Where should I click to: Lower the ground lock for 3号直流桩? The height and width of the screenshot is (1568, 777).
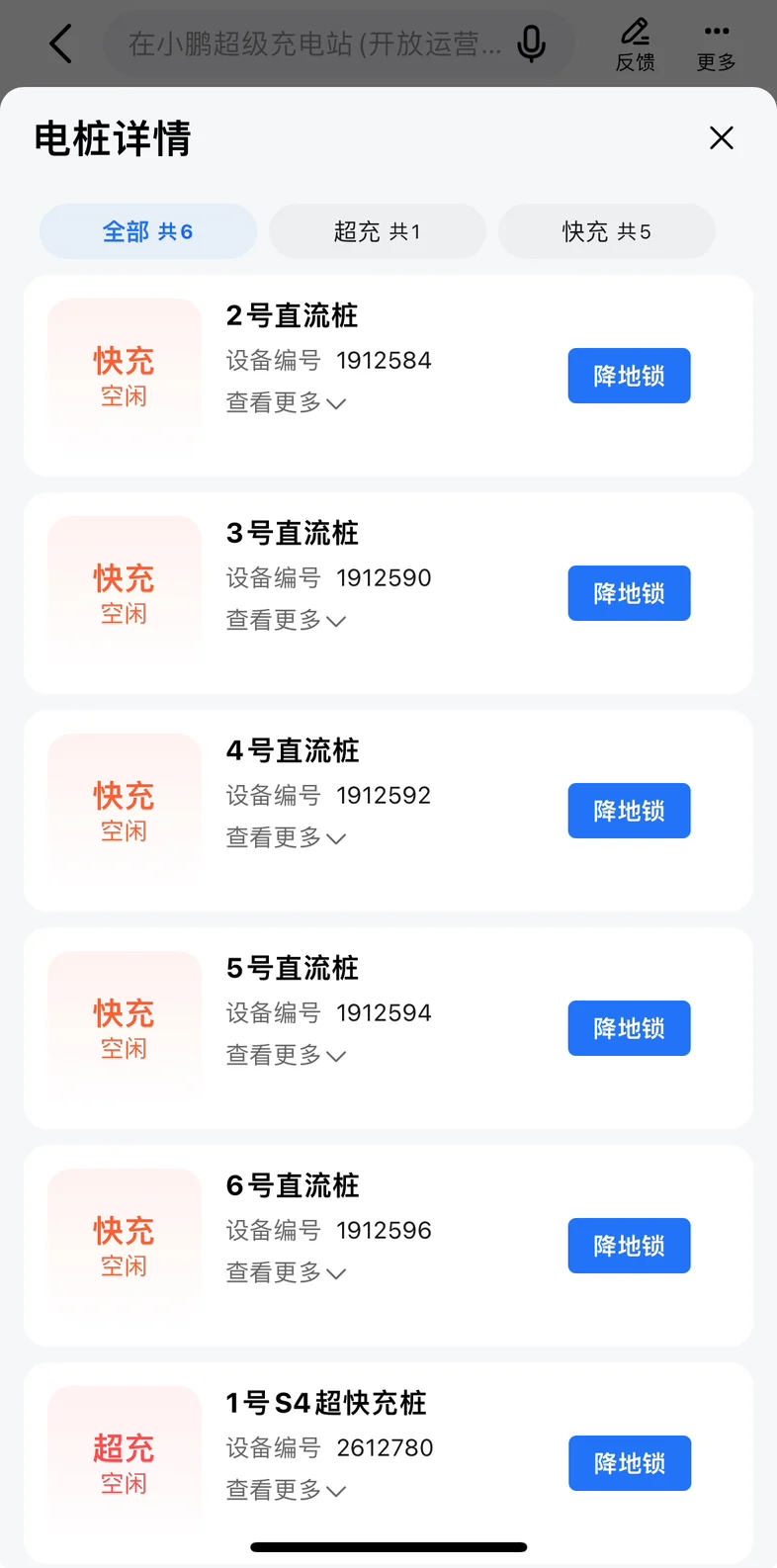point(629,593)
